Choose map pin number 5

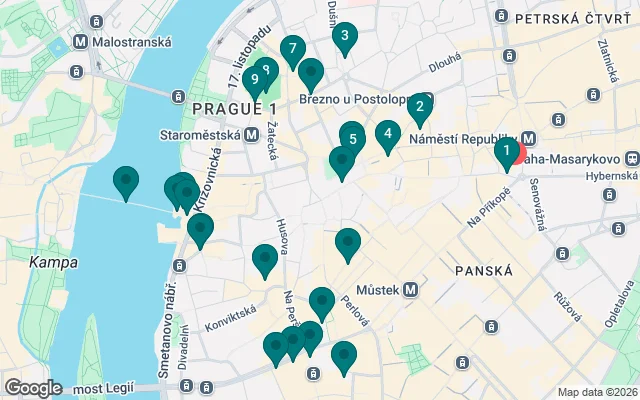point(353,137)
